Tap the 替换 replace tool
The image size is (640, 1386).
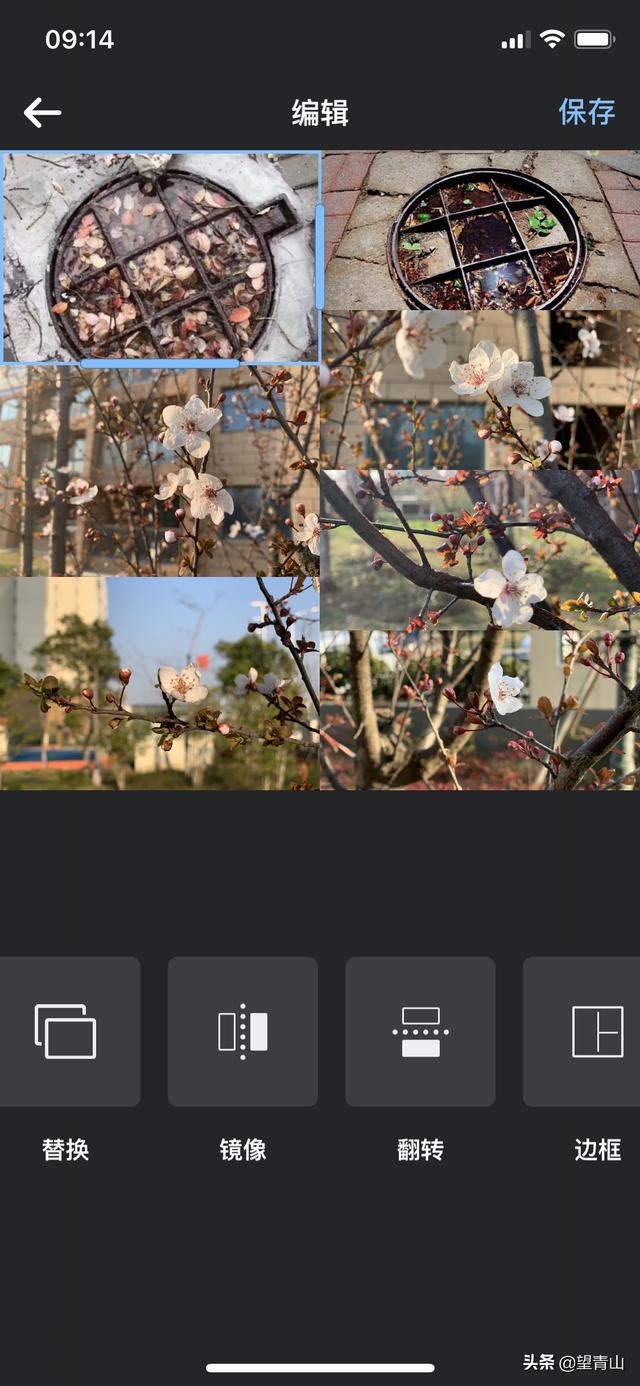[x=66, y=1032]
